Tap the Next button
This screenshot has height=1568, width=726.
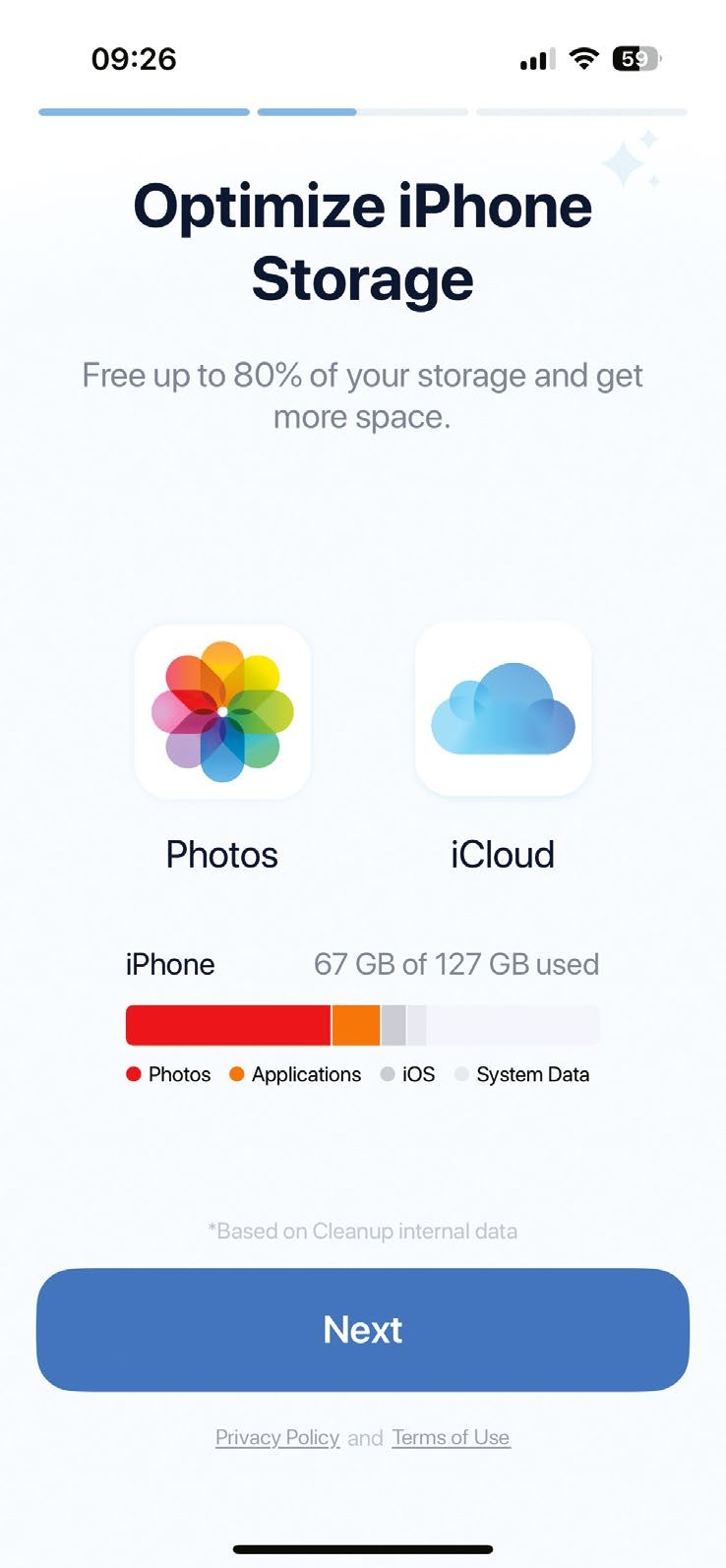point(362,1329)
